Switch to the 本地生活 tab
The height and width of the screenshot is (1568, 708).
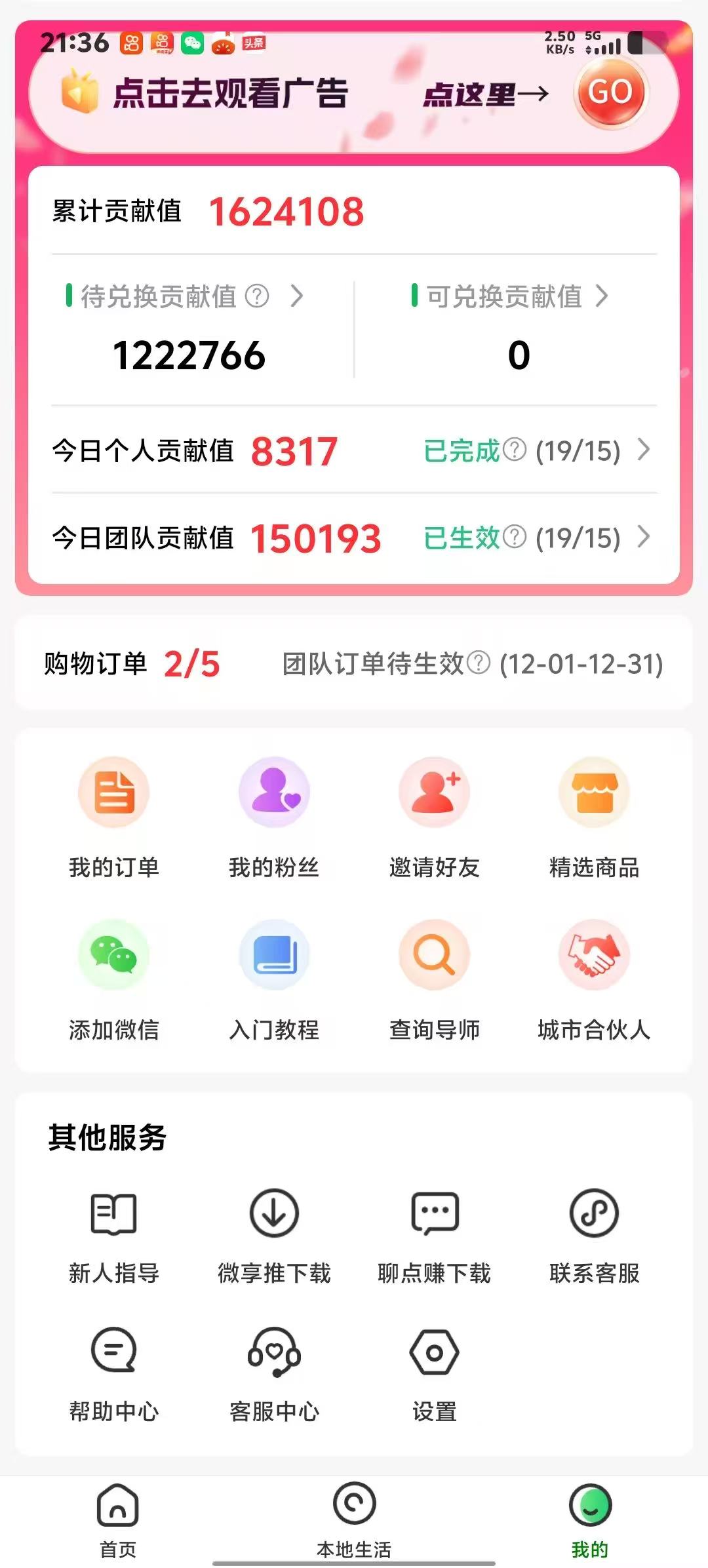pyautogui.click(x=354, y=1521)
